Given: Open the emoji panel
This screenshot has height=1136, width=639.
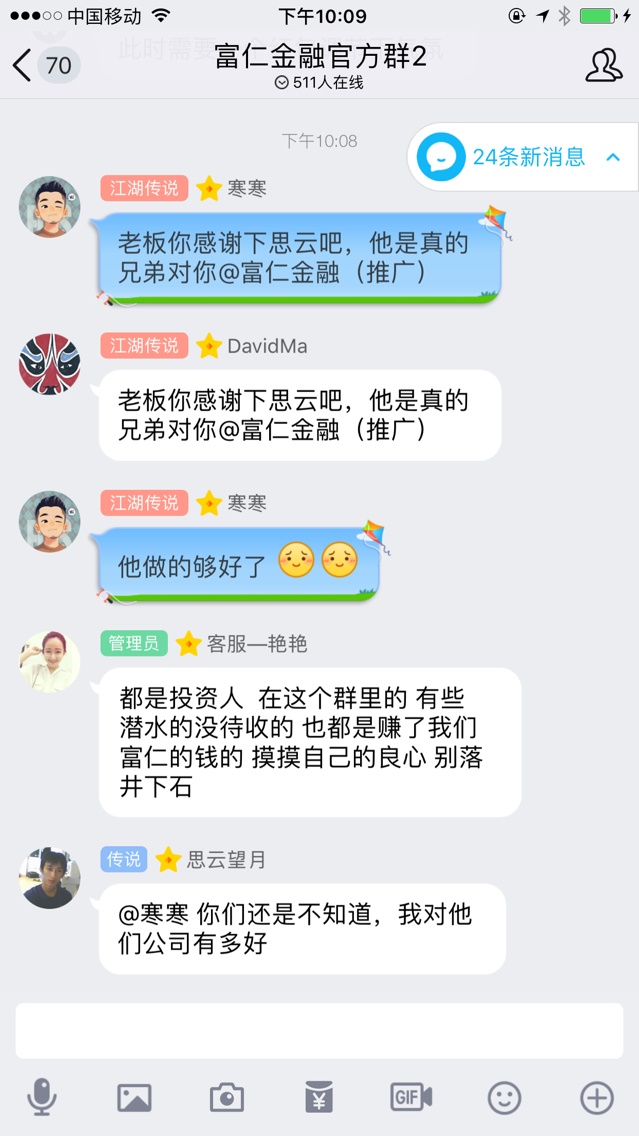Looking at the screenshot, I should (x=504, y=1098).
